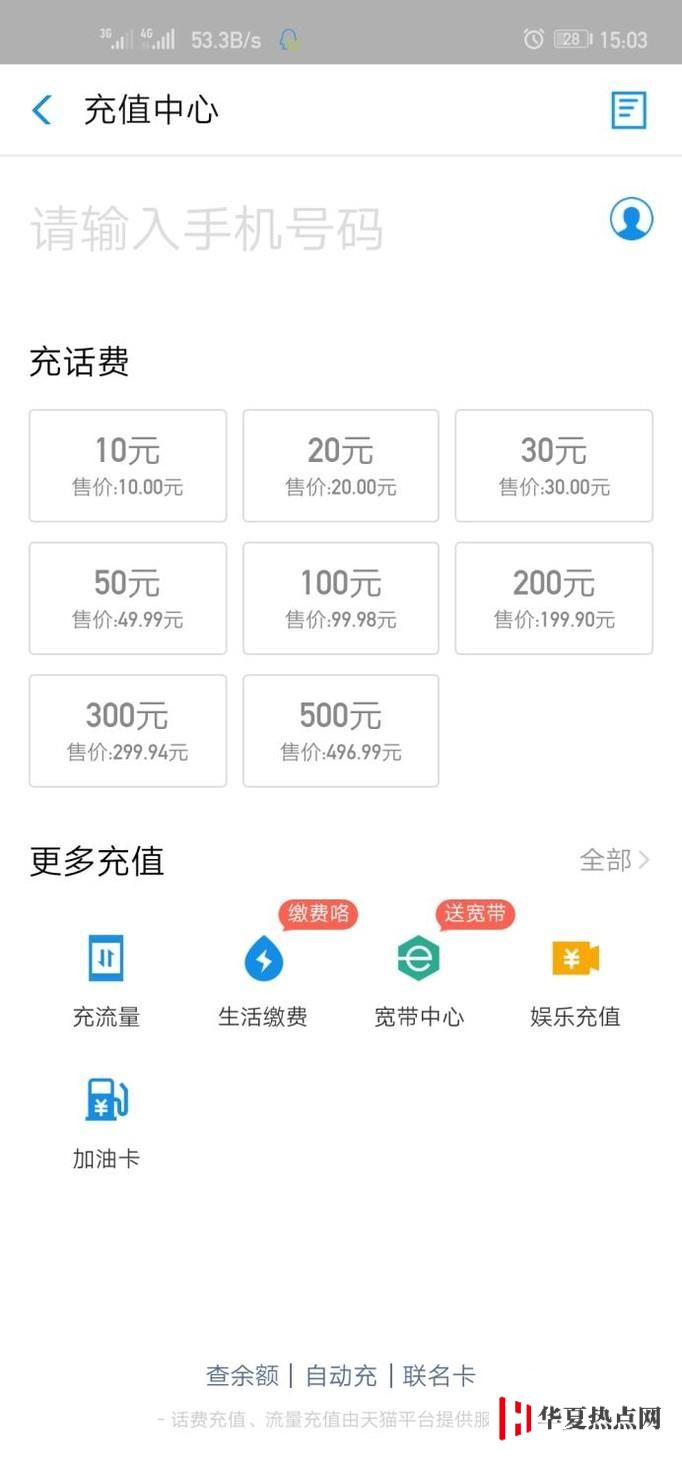Go to 宽带中心
Screen dimensions: 682x1458
[x=419, y=980]
